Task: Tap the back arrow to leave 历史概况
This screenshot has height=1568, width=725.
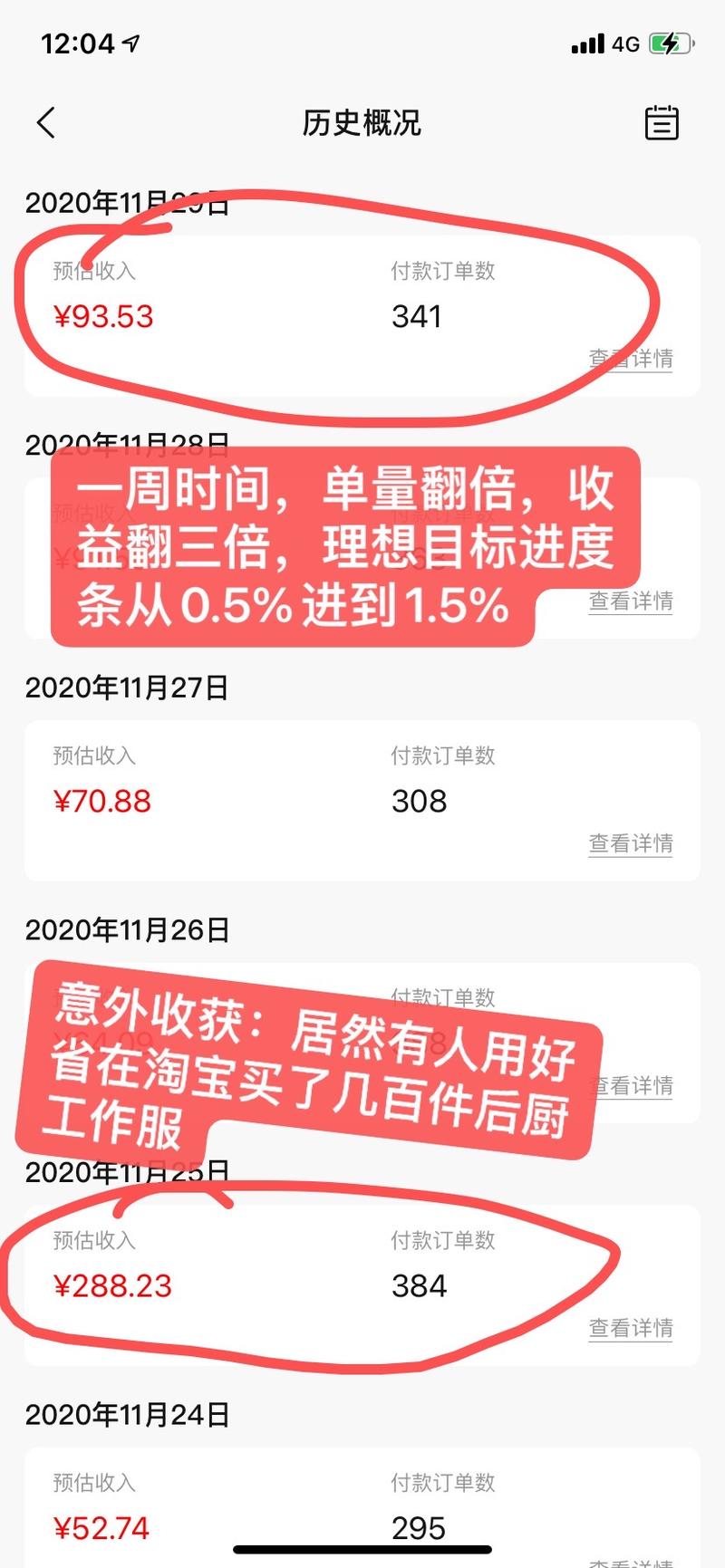Action: click(45, 123)
